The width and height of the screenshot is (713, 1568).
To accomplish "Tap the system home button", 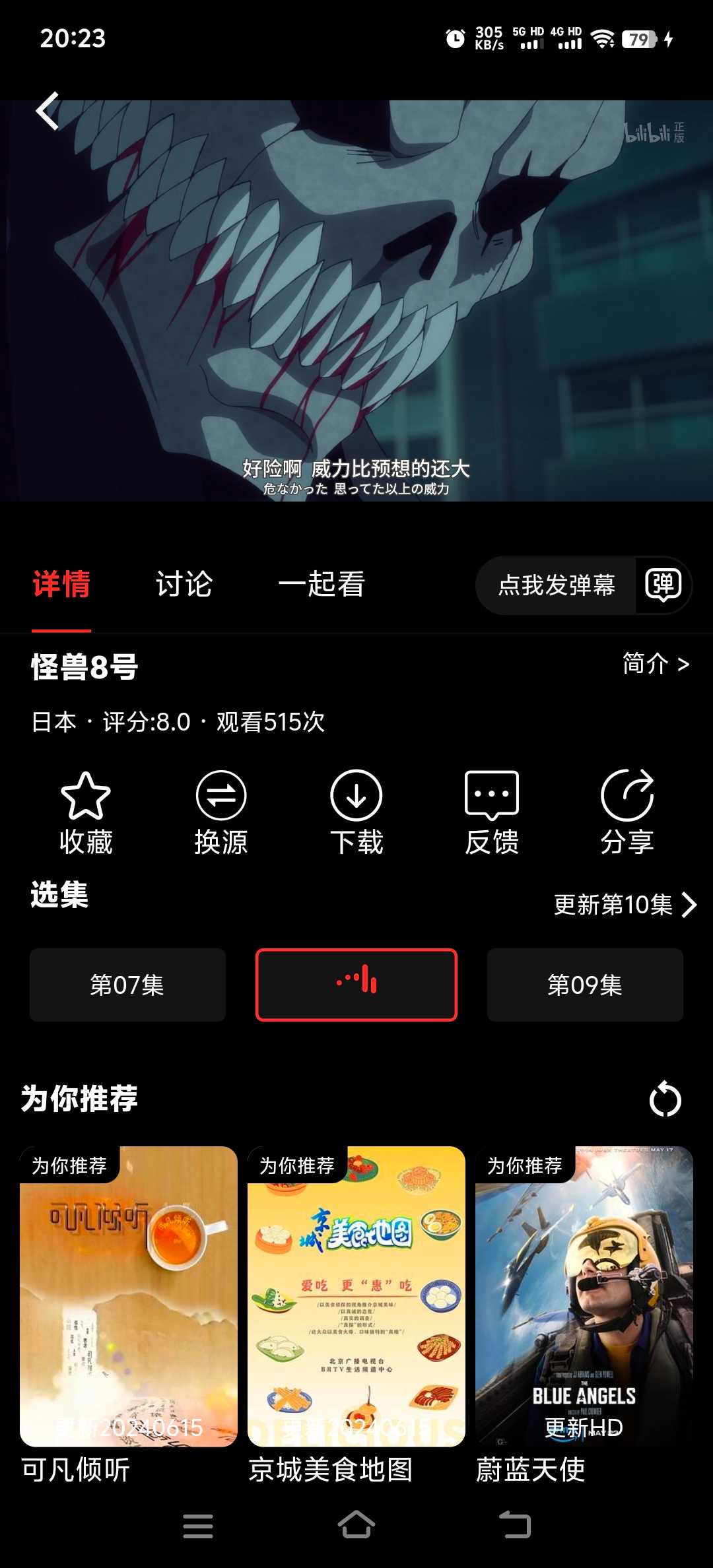I will point(356,1525).
